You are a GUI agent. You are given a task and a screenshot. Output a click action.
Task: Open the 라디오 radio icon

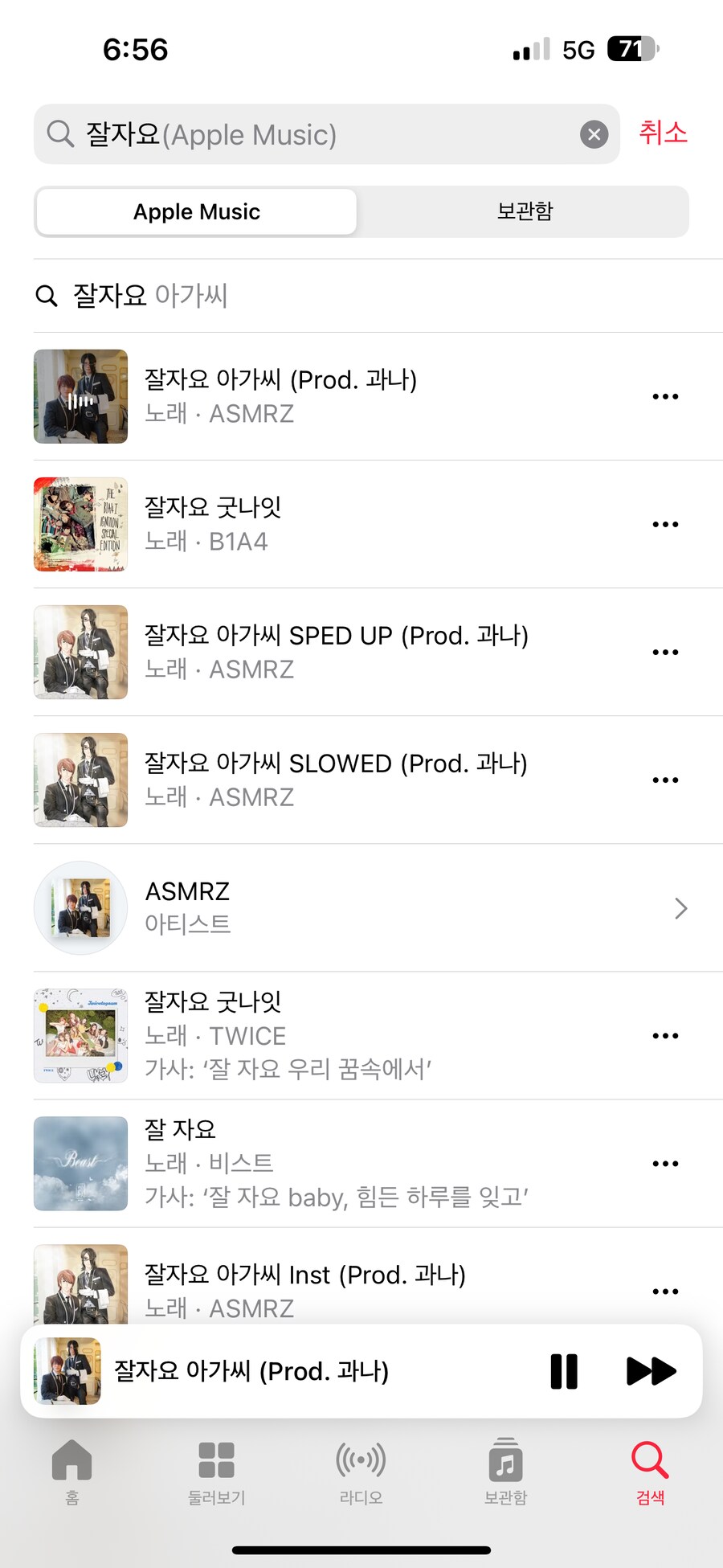click(361, 1468)
